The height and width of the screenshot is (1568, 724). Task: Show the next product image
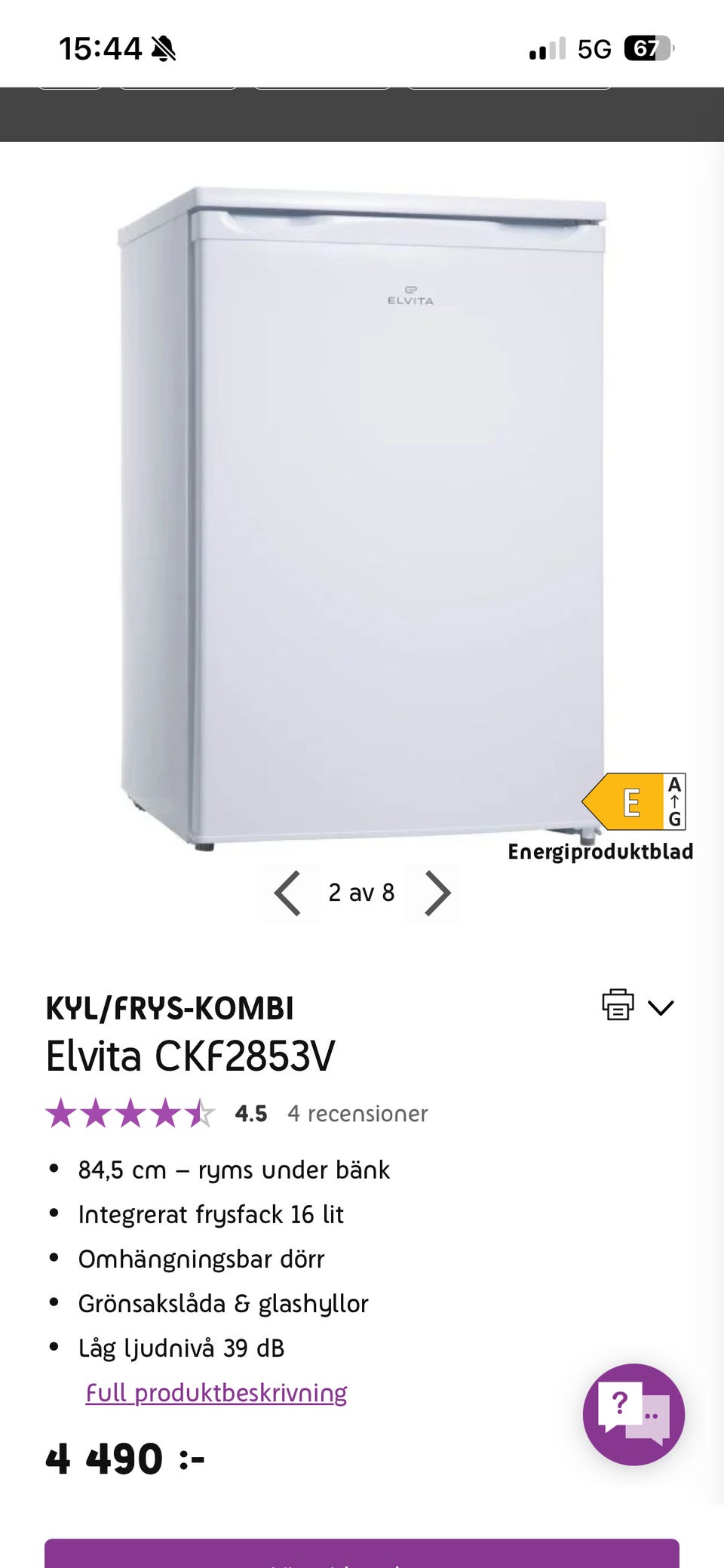(437, 893)
